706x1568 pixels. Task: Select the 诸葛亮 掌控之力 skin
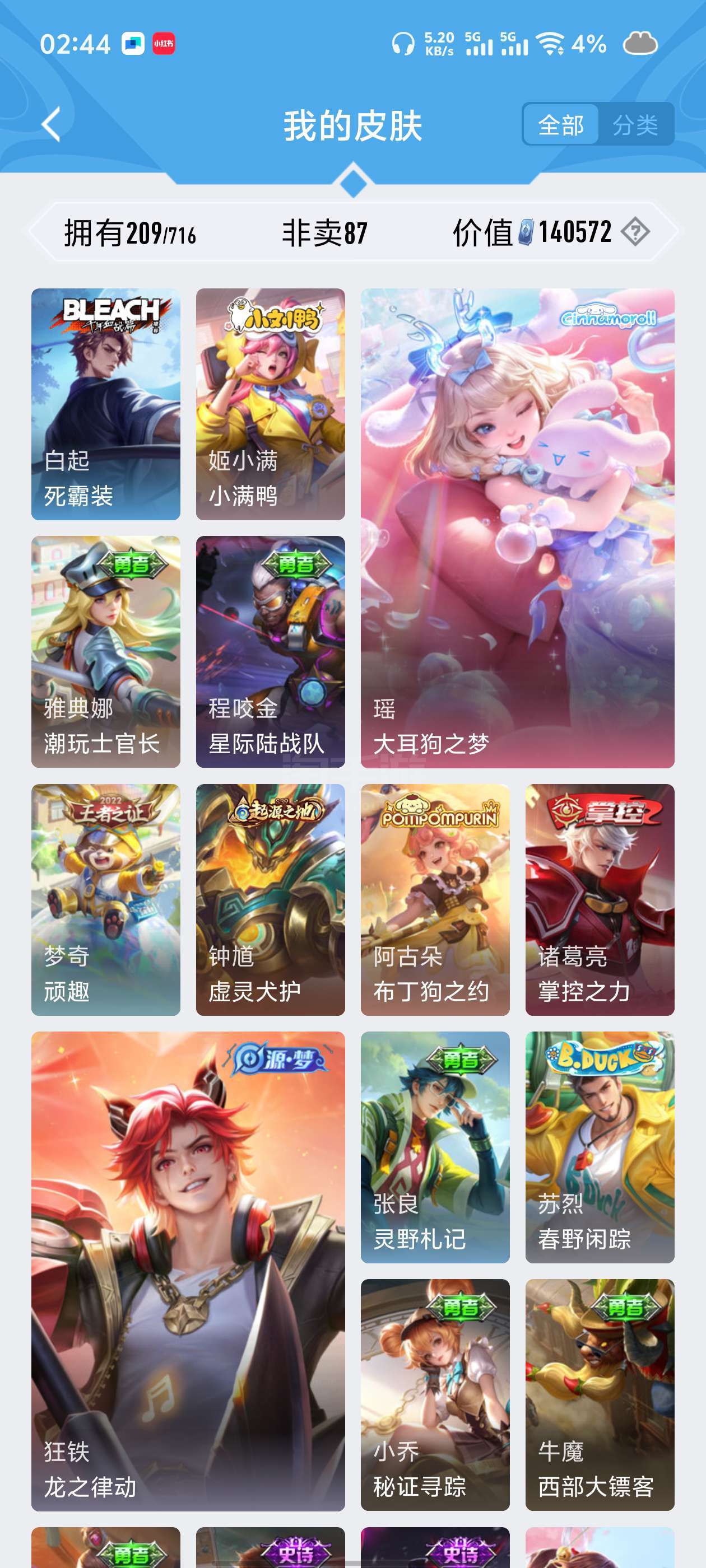(600, 900)
